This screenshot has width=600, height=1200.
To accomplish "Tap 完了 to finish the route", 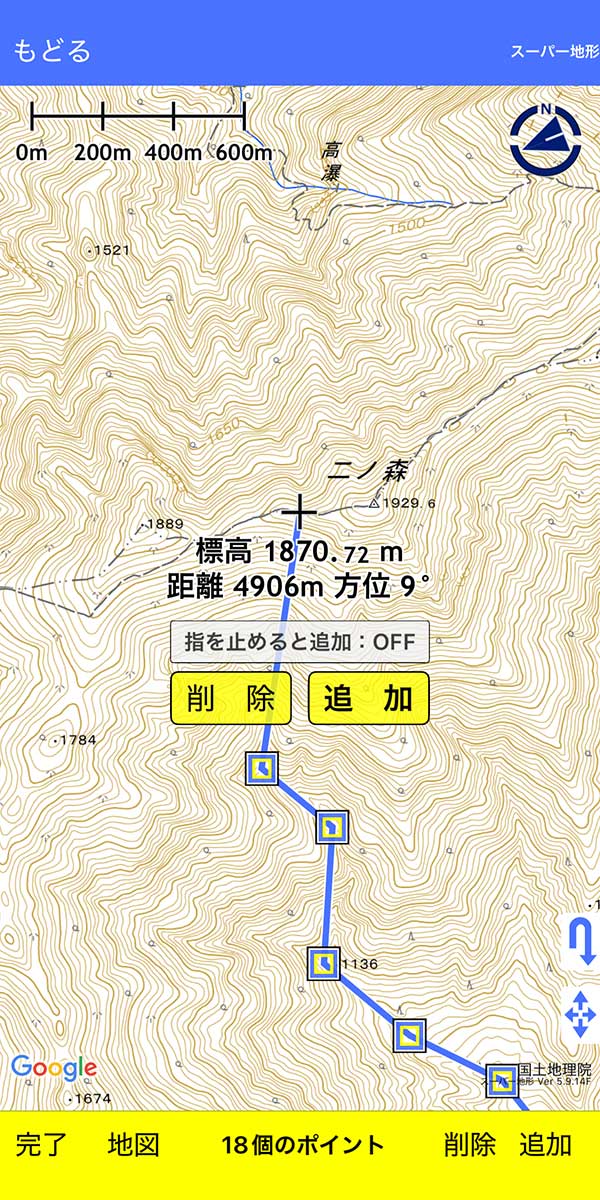I will coord(42,1145).
